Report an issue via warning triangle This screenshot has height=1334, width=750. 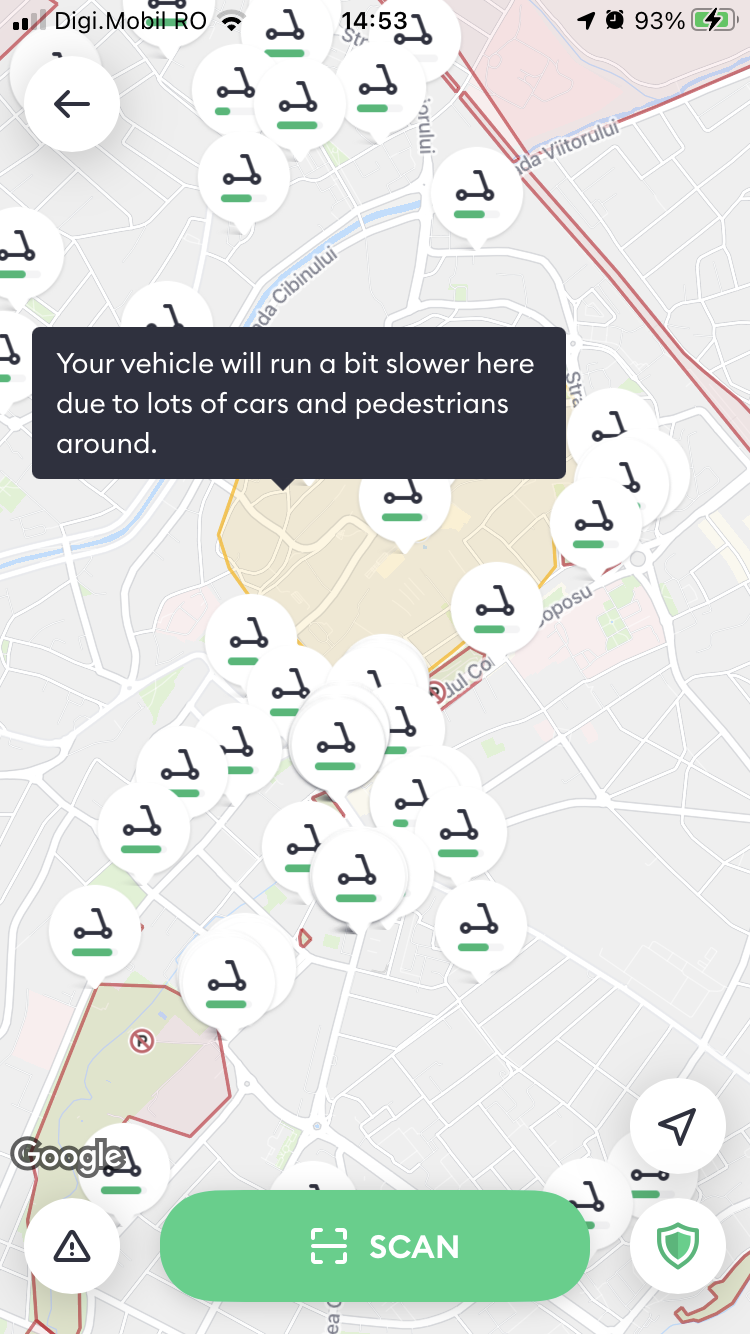coord(72,1246)
